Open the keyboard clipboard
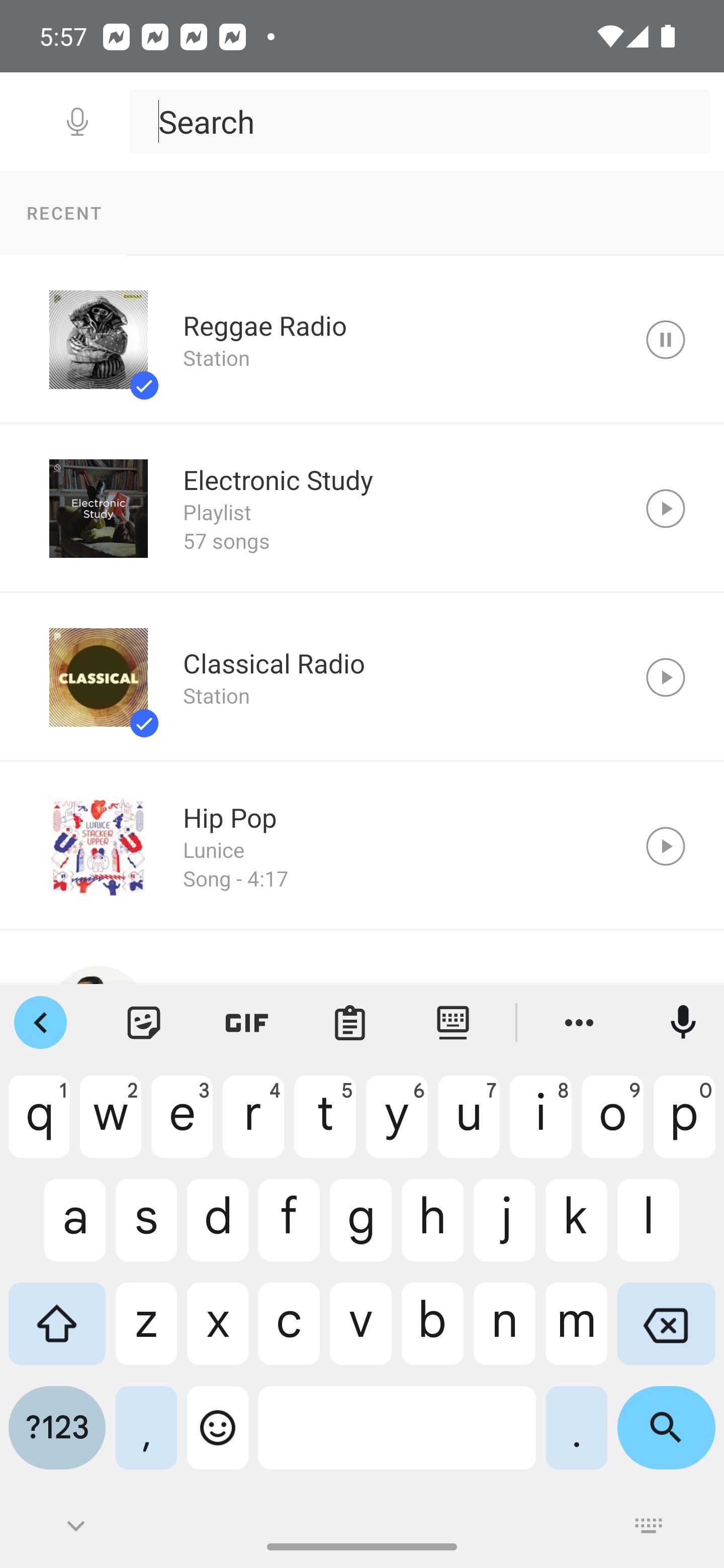This screenshot has width=724, height=1568. 349,1023
